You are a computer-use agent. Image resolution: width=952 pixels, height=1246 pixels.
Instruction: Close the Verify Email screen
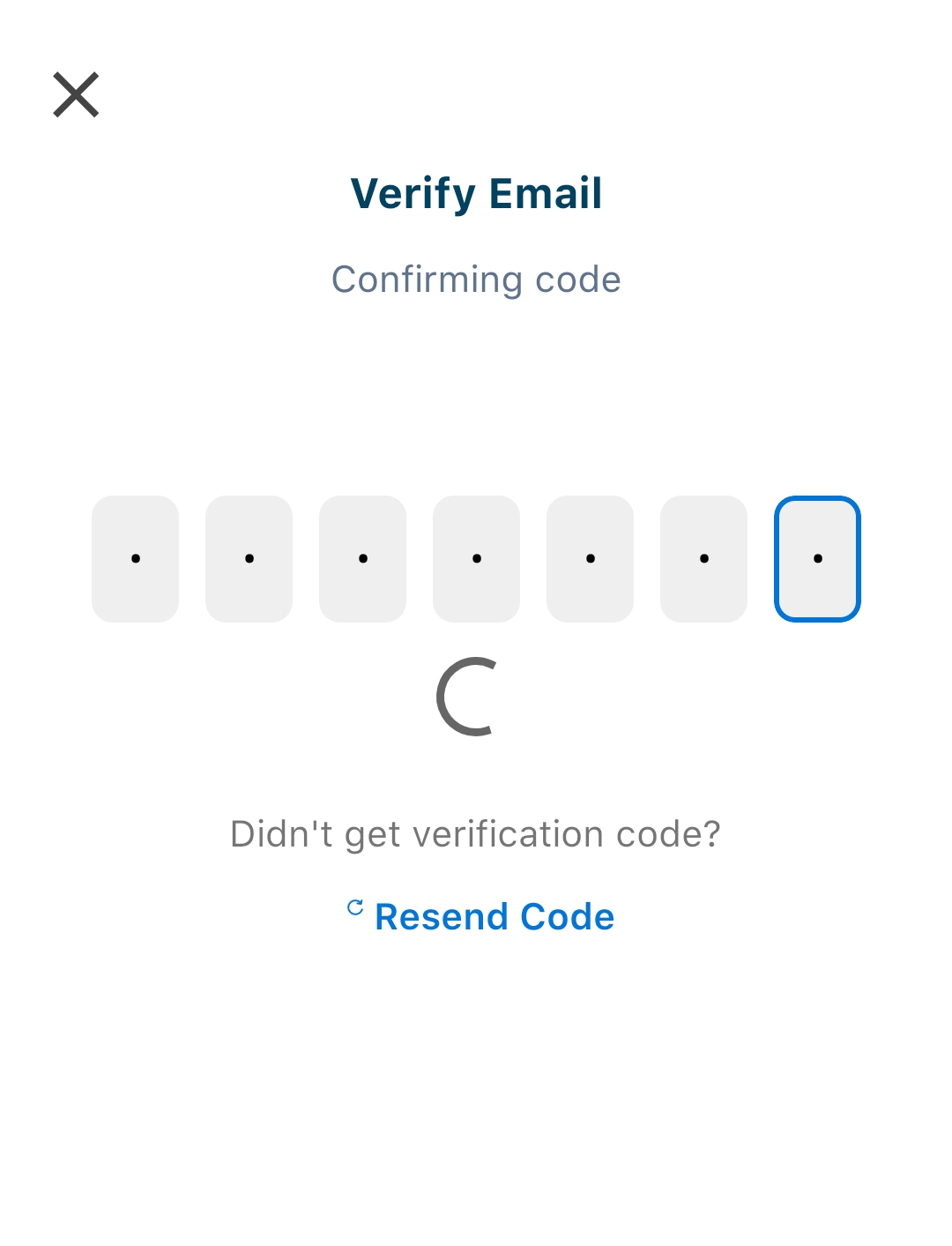coord(76,94)
